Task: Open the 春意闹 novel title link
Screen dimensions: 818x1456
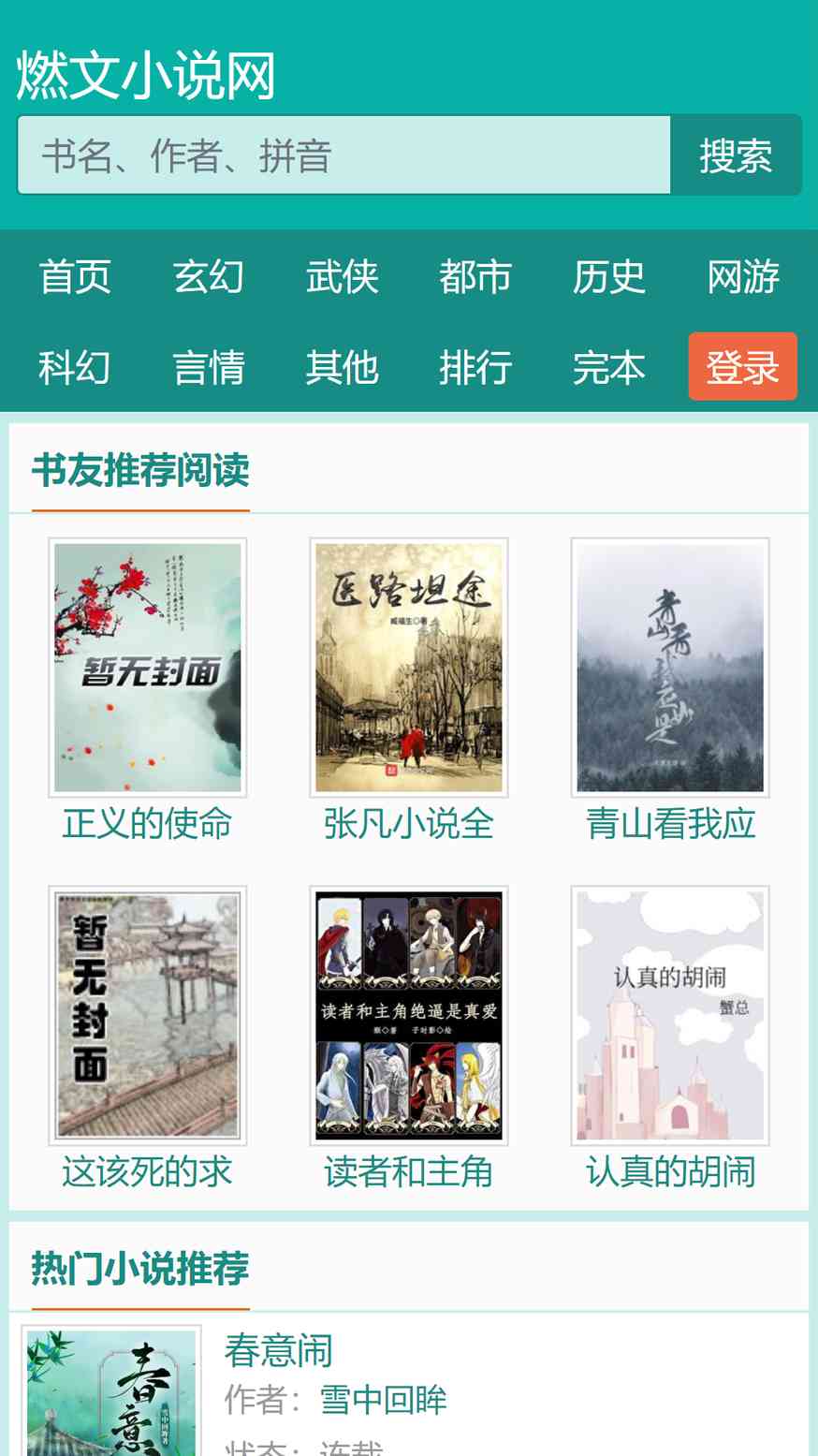Action: [279, 1351]
